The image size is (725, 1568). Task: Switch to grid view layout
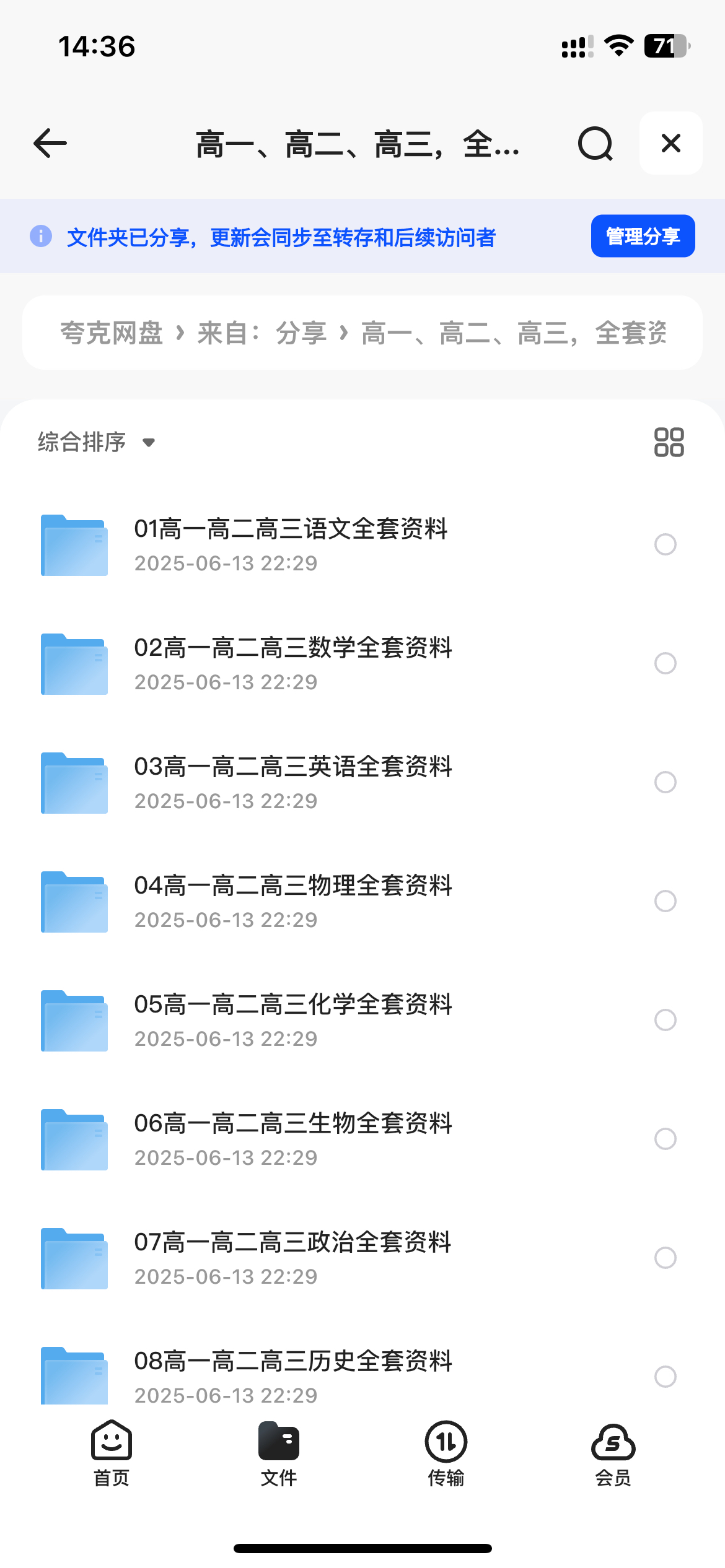coord(669,442)
